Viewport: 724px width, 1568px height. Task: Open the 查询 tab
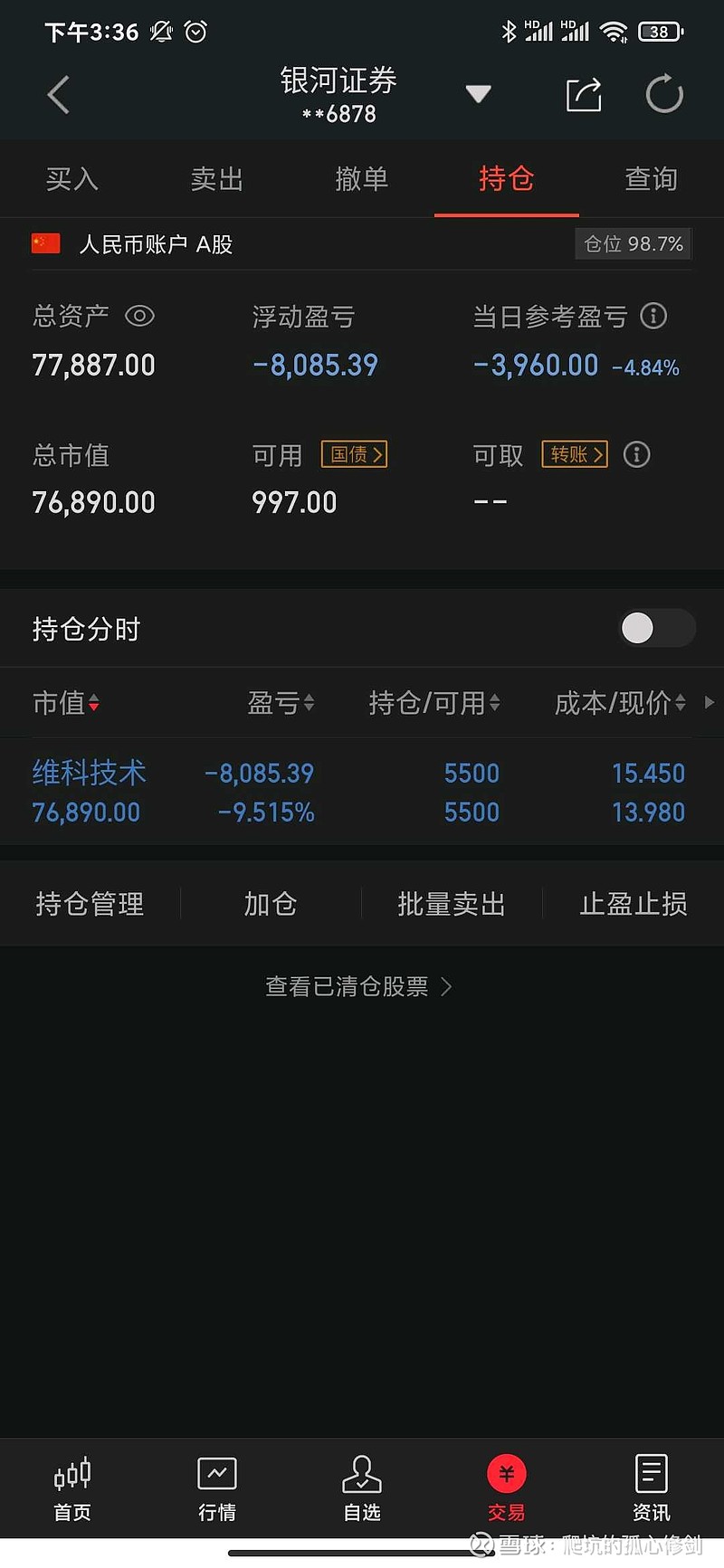coord(652,179)
